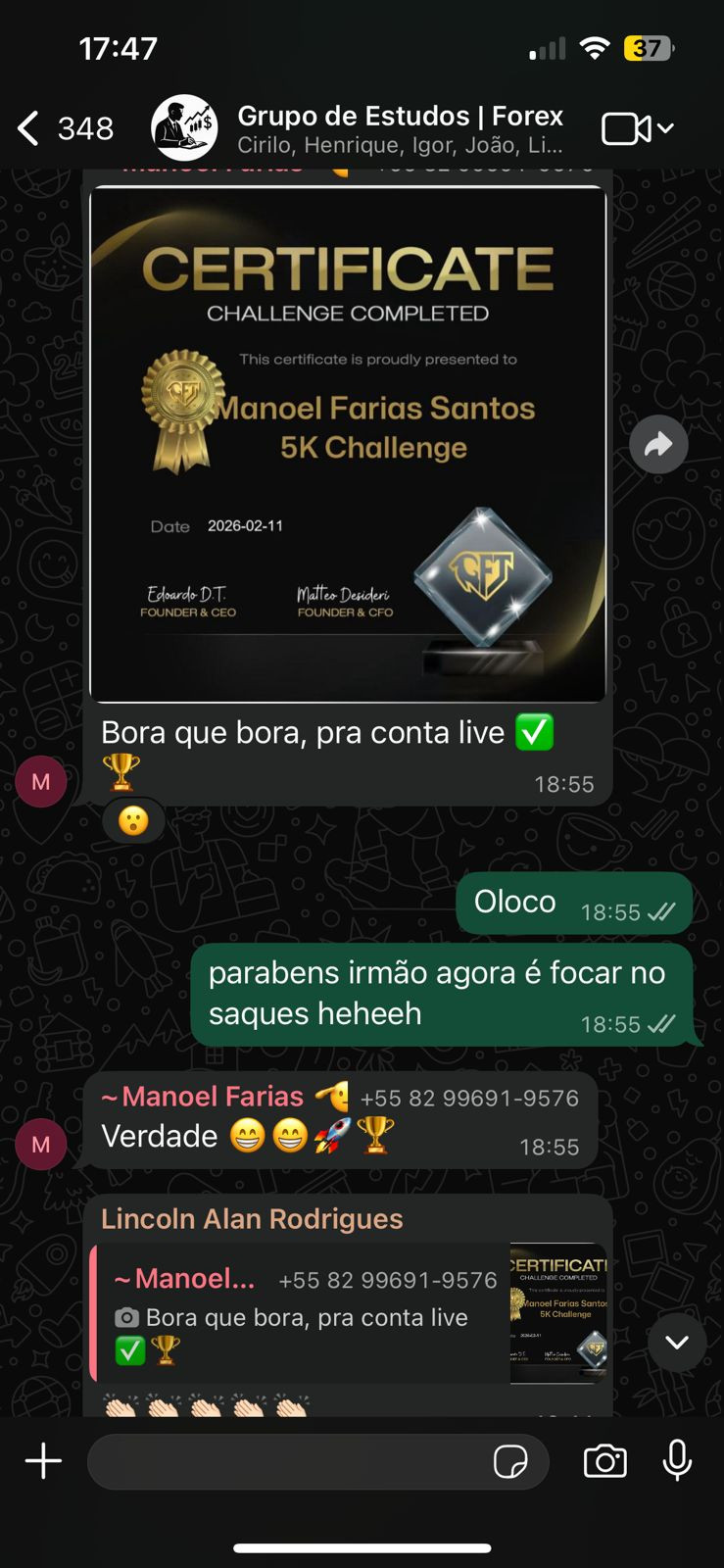
Task: Expand the call options chevron next to video icon
Action: (x=662, y=128)
